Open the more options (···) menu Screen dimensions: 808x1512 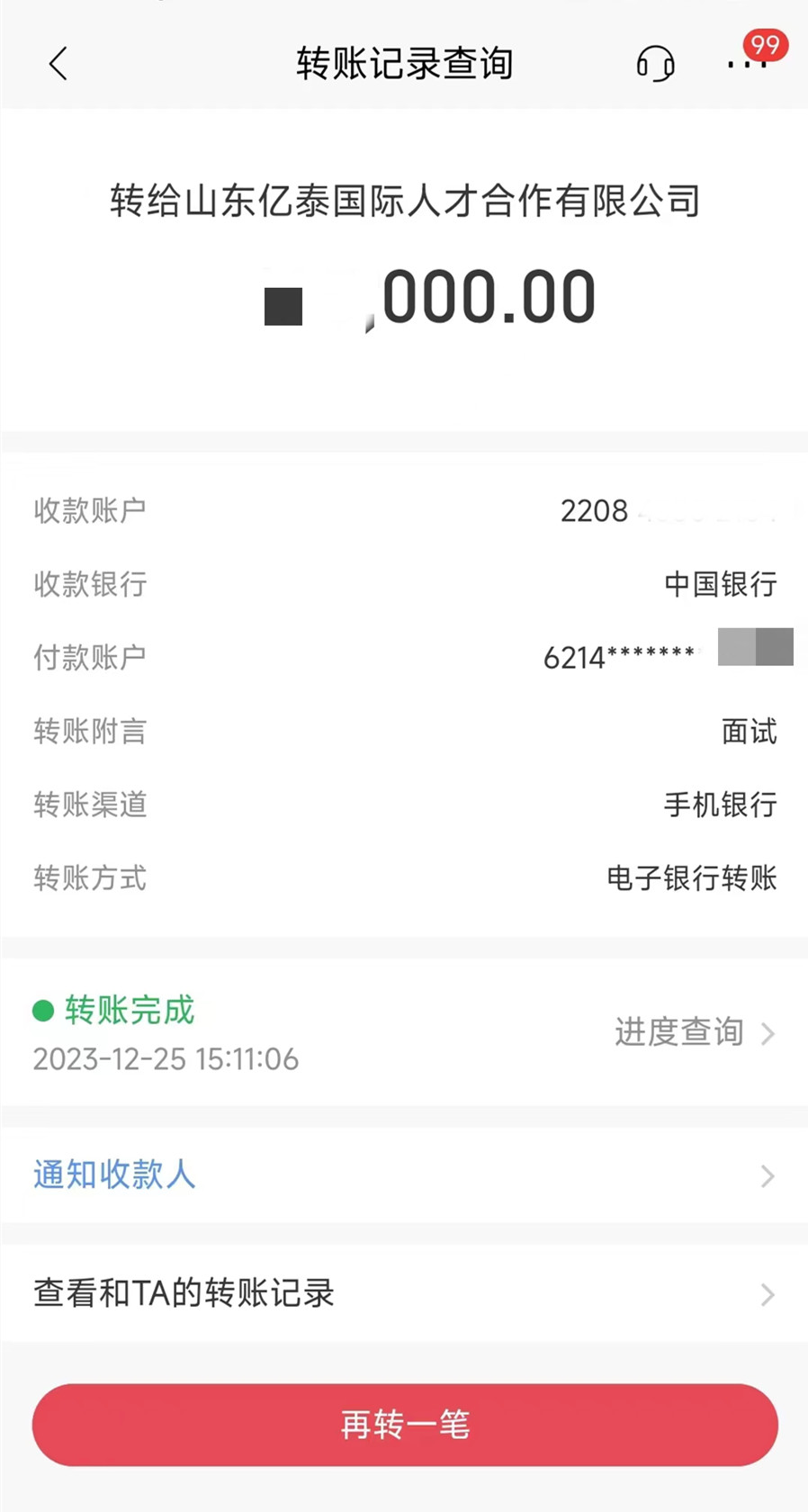pyautogui.click(x=750, y=67)
